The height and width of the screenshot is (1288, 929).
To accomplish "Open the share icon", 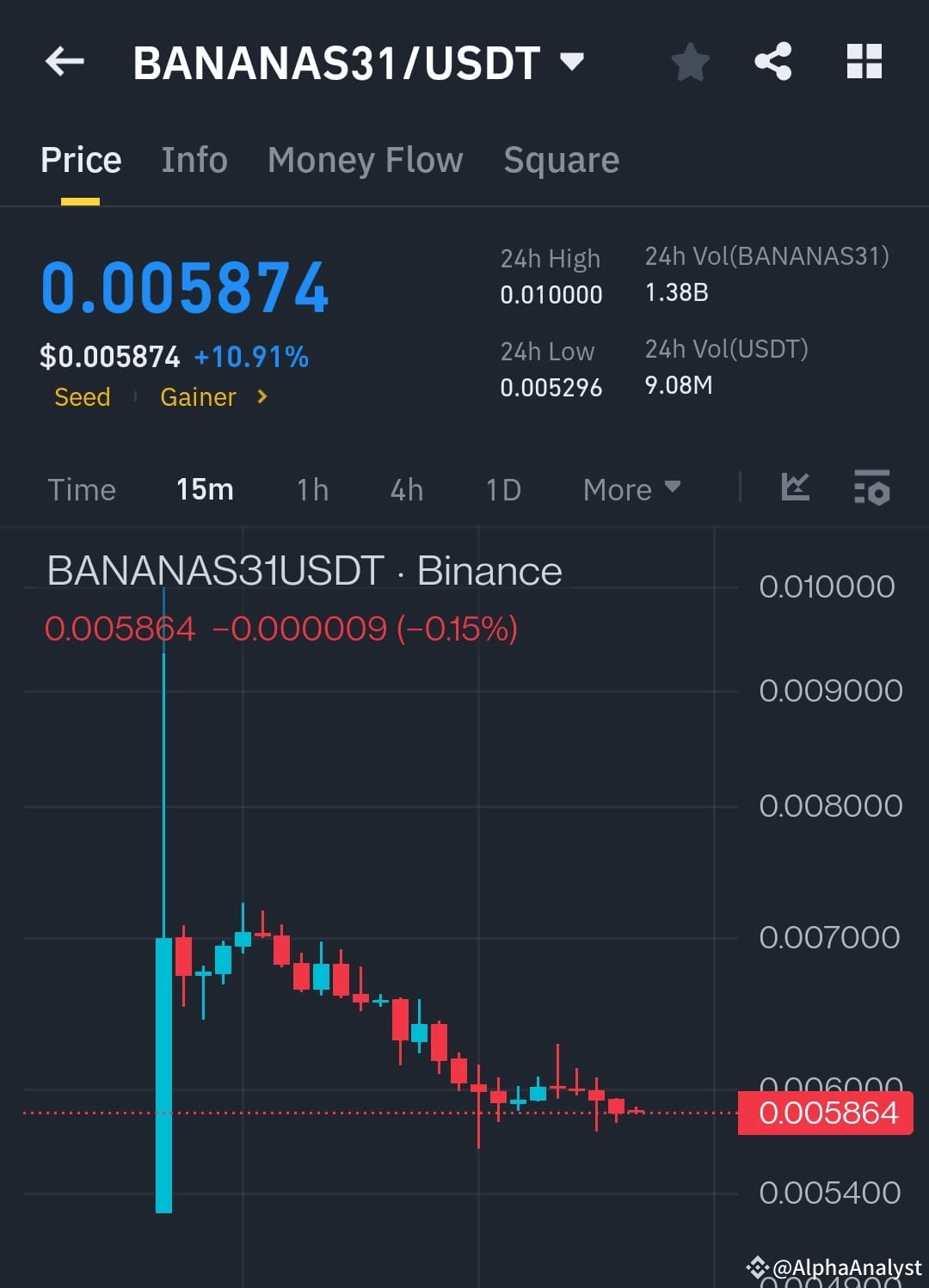I will (x=772, y=61).
